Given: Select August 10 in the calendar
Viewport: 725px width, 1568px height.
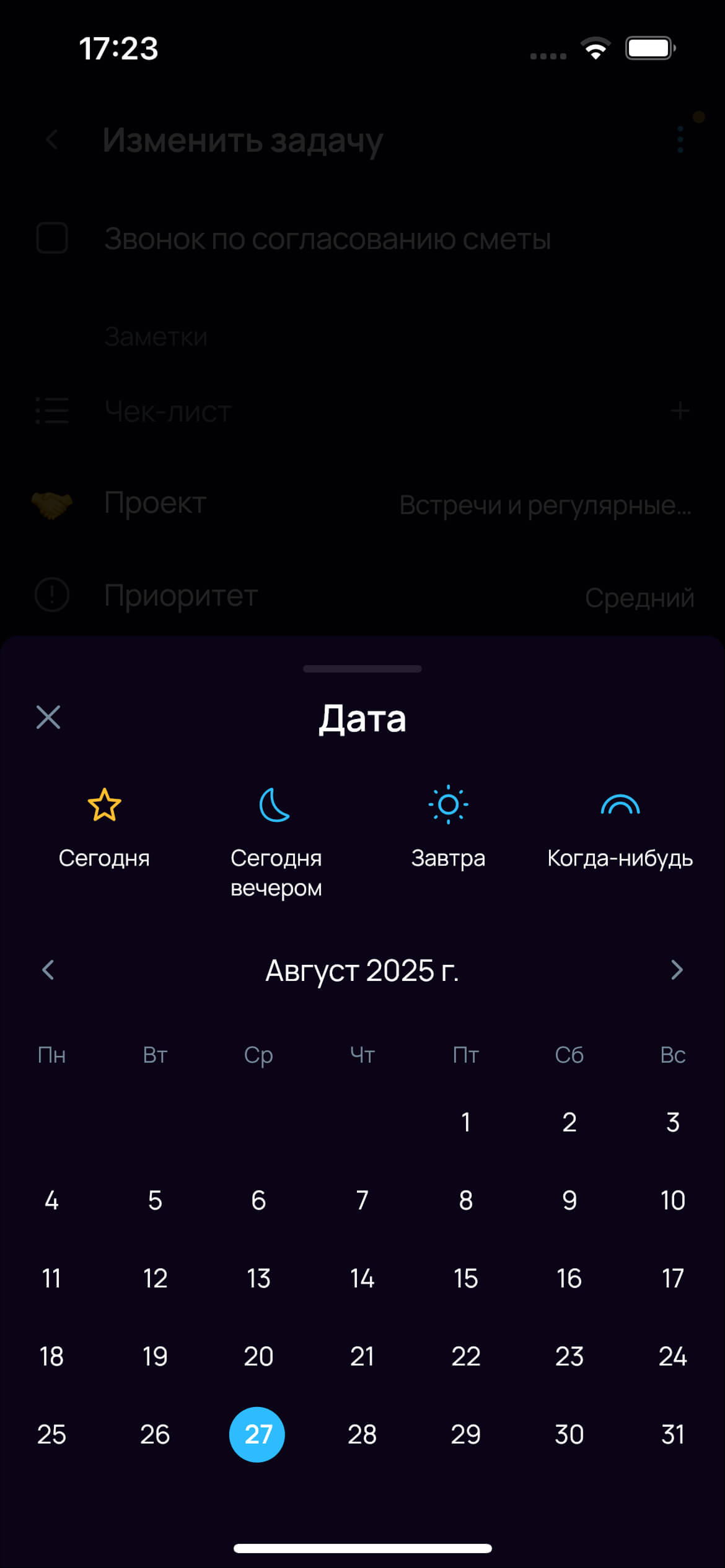Looking at the screenshot, I should tap(673, 1200).
